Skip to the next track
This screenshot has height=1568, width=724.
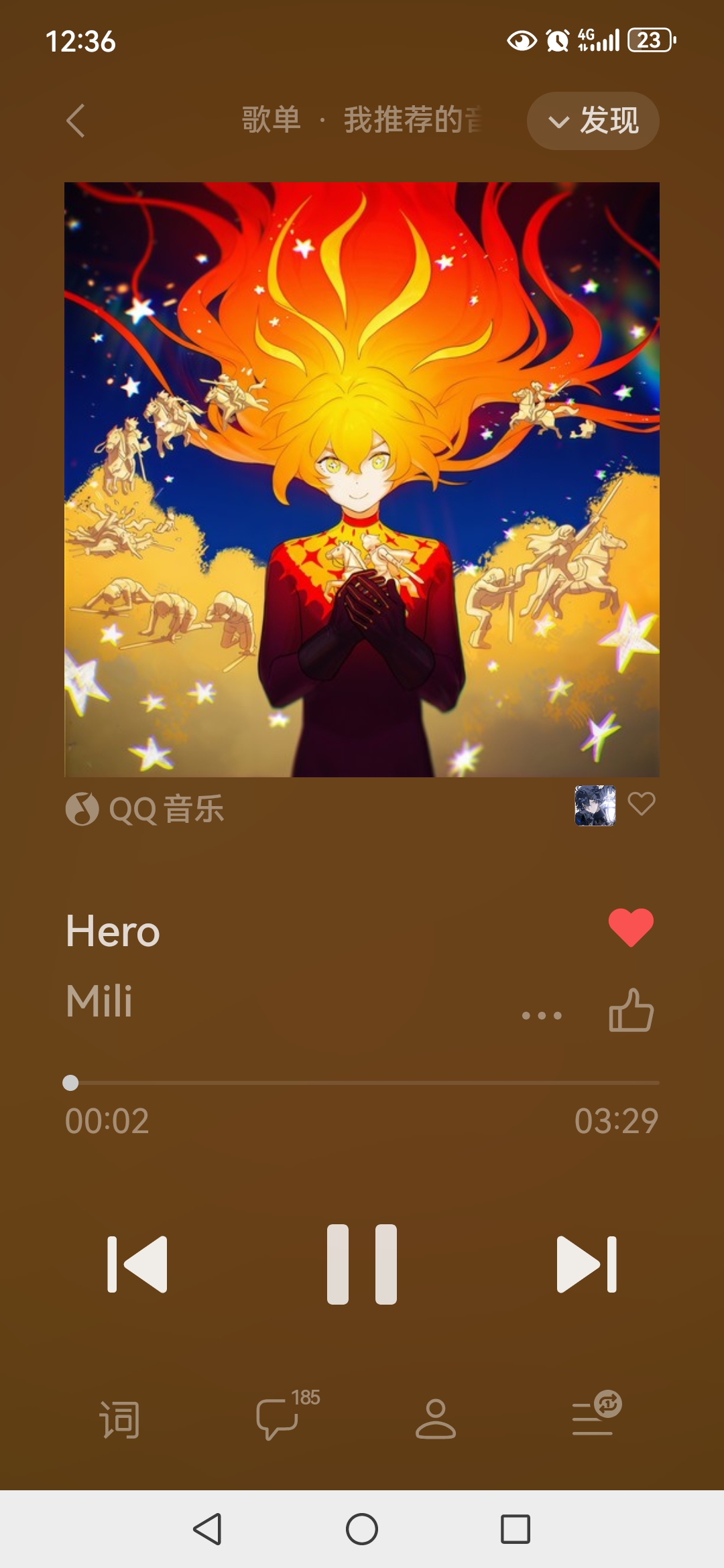click(587, 1264)
